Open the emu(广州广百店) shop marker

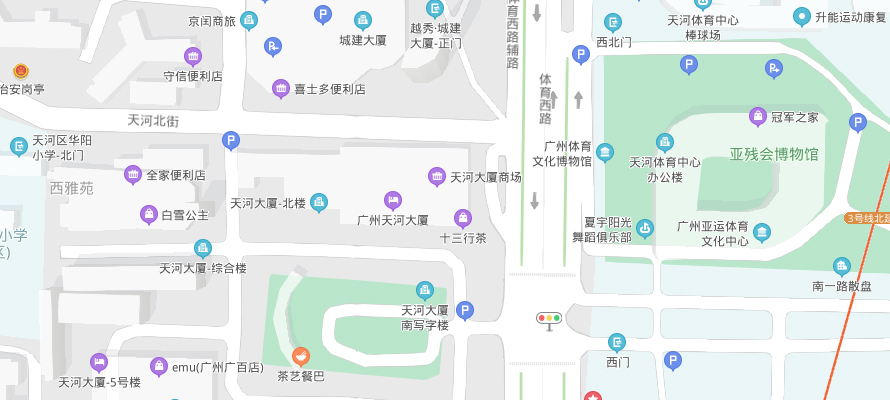159,367
